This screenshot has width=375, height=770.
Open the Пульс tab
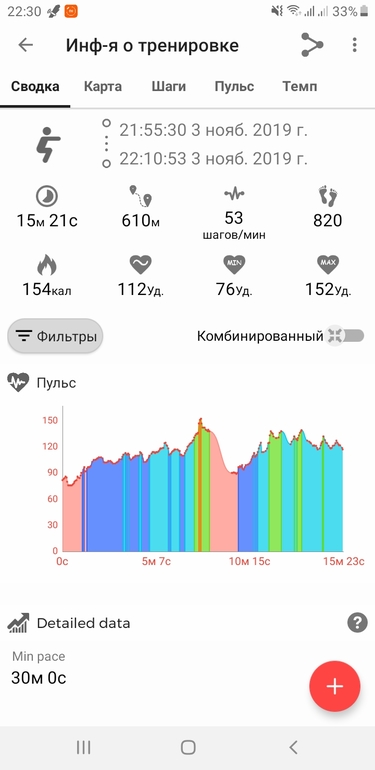click(234, 87)
